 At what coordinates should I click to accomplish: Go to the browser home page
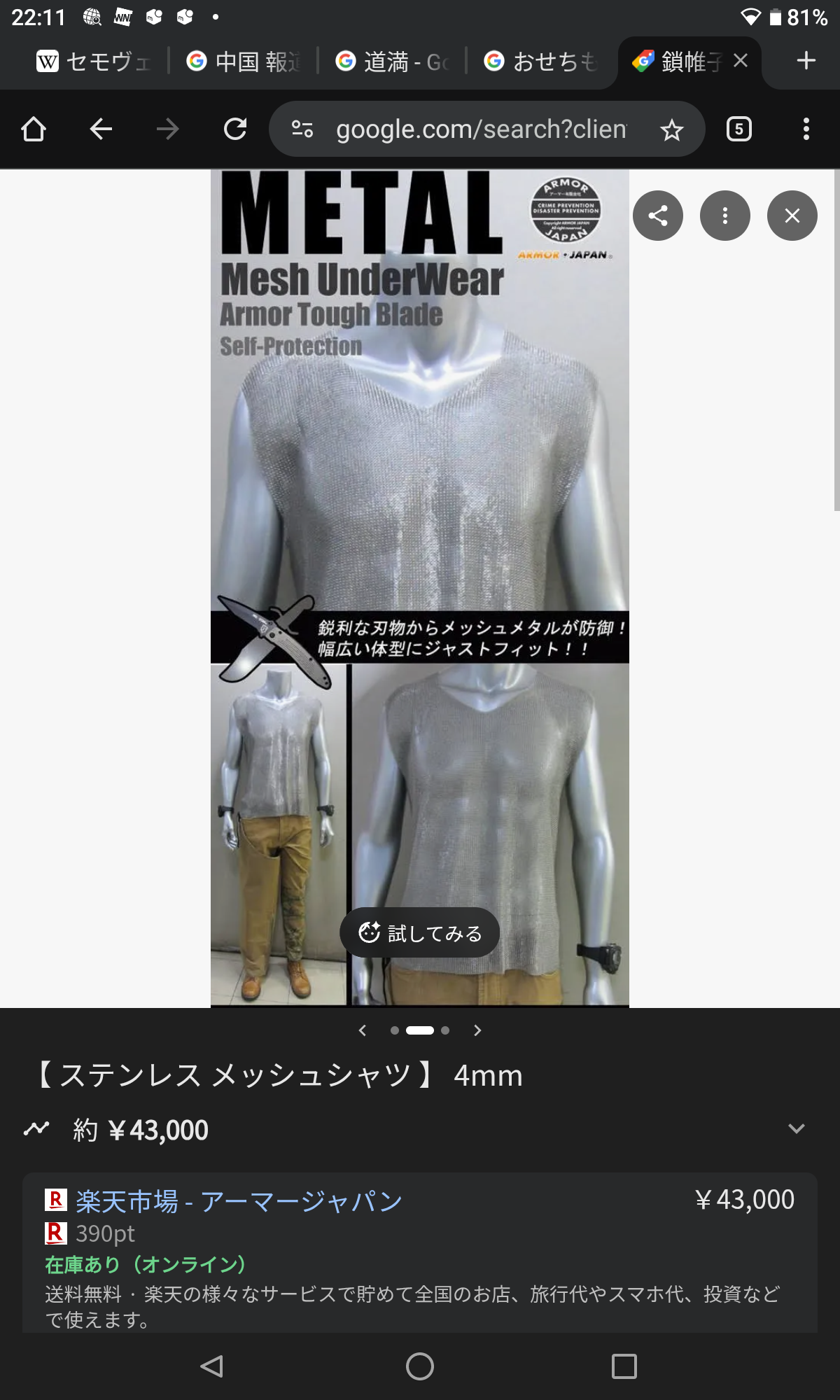point(34,129)
